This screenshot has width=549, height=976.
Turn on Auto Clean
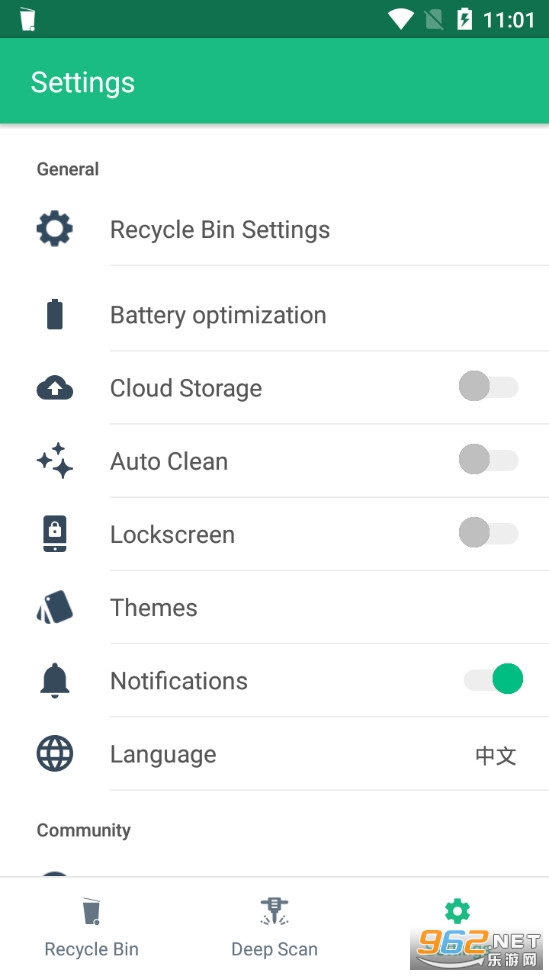click(x=489, y=460)
